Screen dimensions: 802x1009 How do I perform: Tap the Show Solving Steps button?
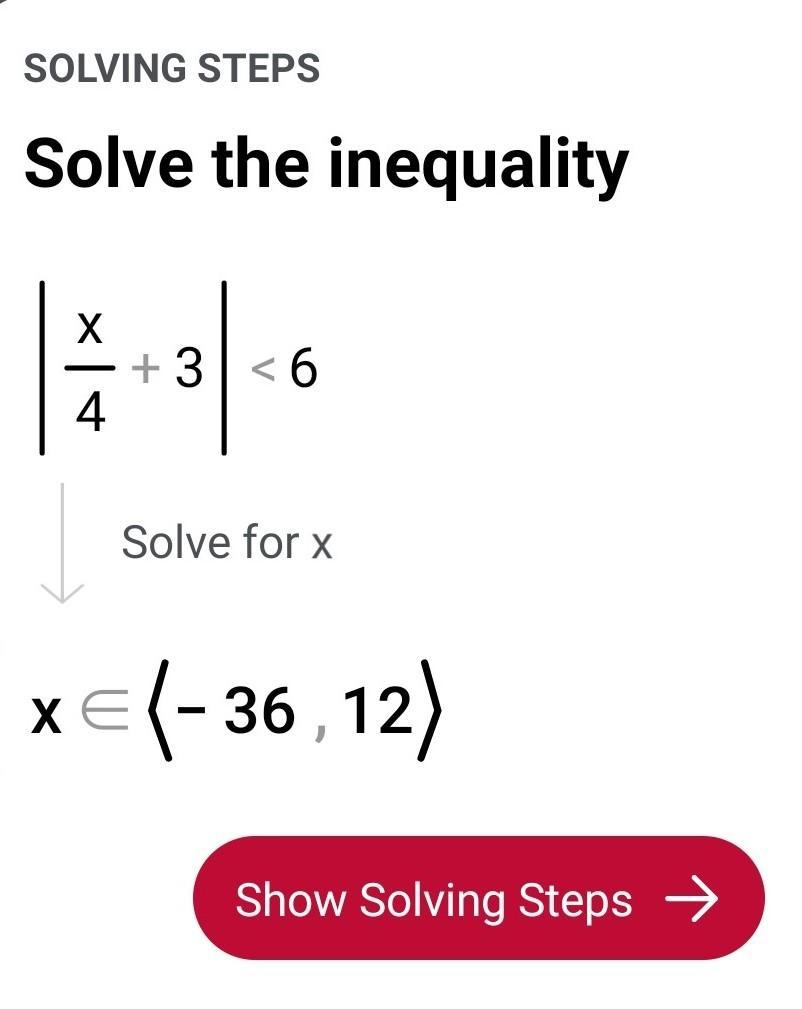coord(478,898)
